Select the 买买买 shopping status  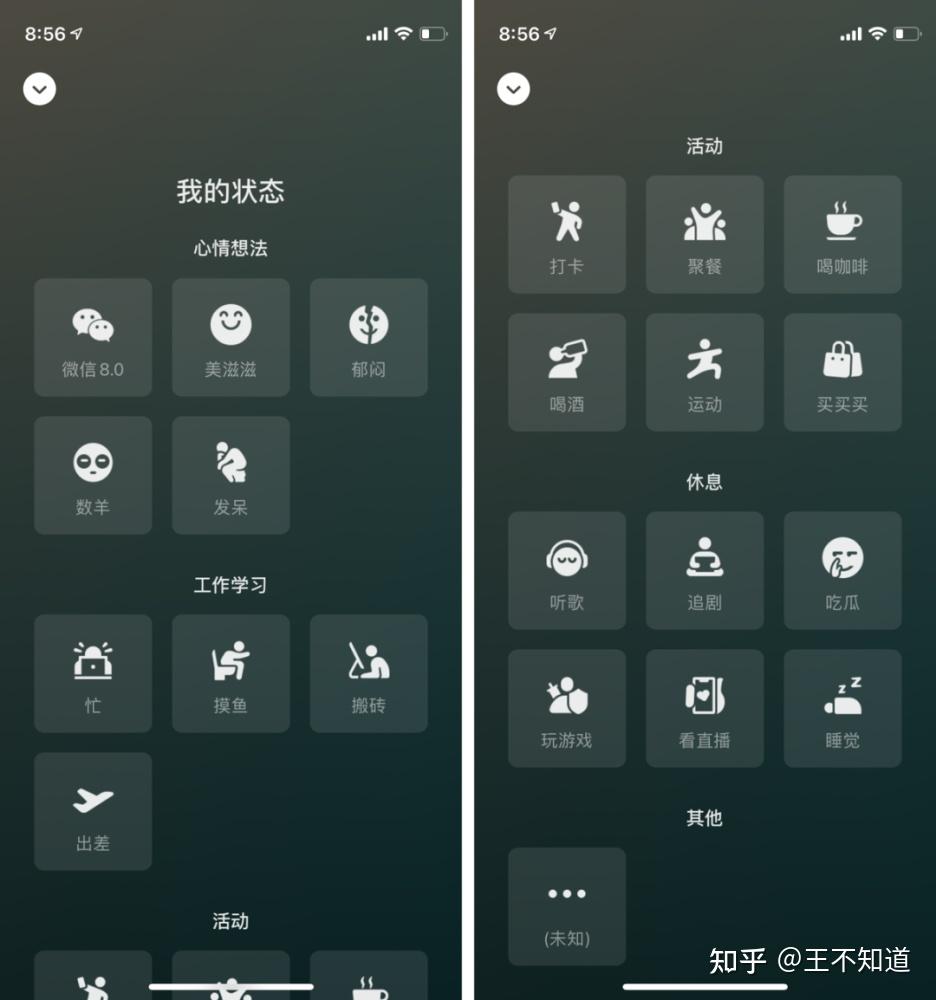pyautogui.click(x=842, y=372)
